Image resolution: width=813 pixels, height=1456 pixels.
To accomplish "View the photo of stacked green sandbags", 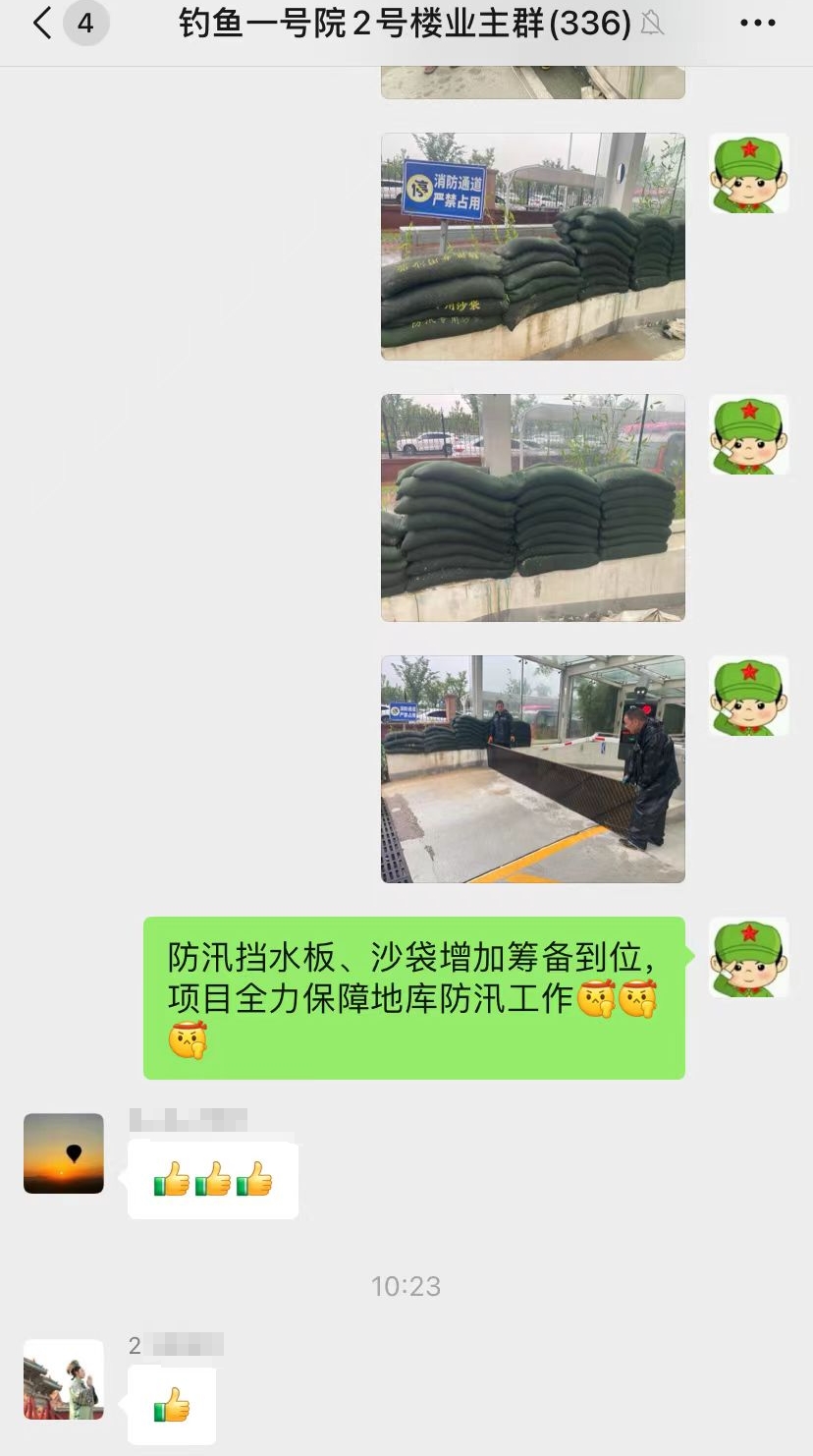I will (532, 508).
